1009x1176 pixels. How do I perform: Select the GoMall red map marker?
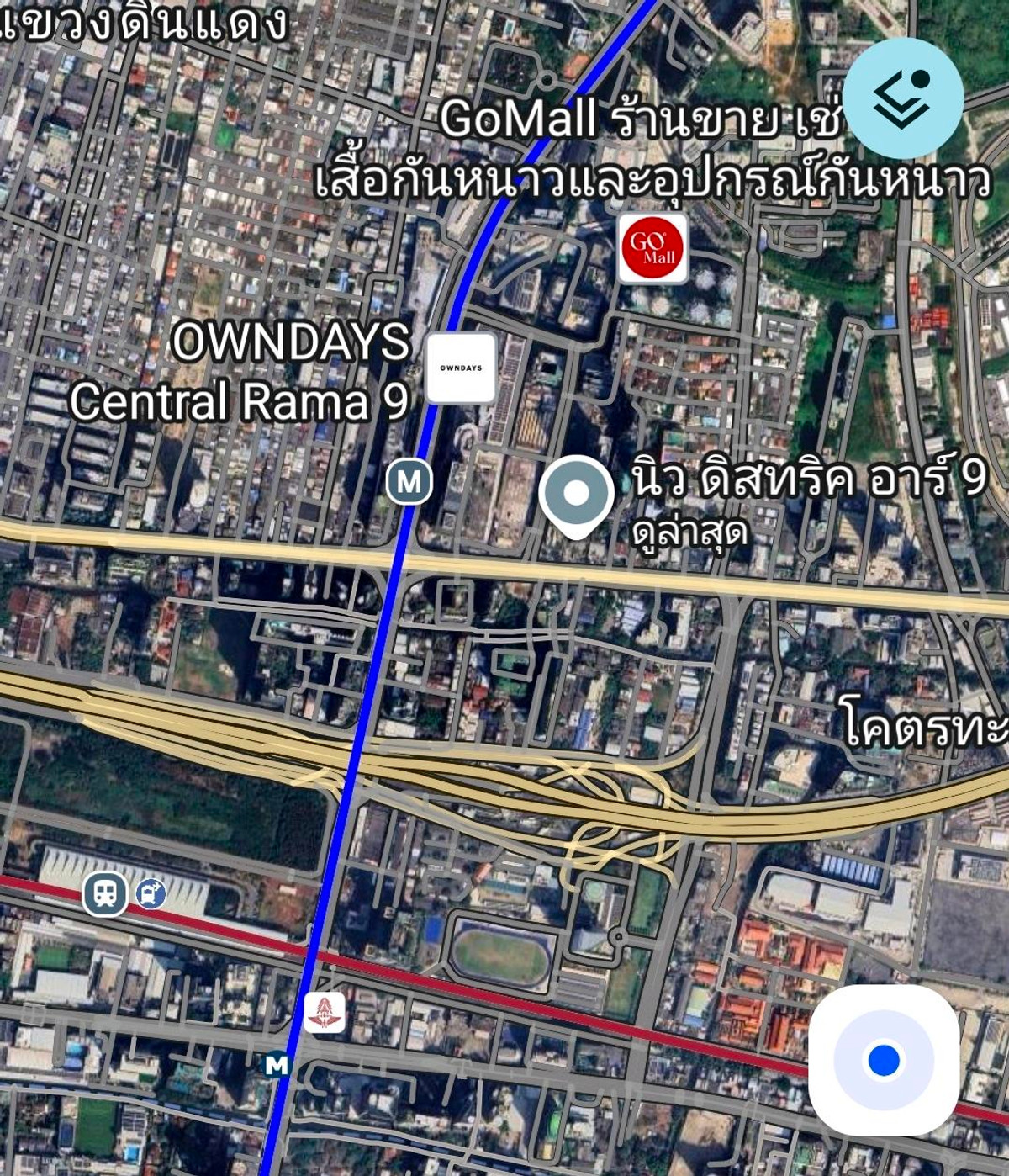[653, 248]
